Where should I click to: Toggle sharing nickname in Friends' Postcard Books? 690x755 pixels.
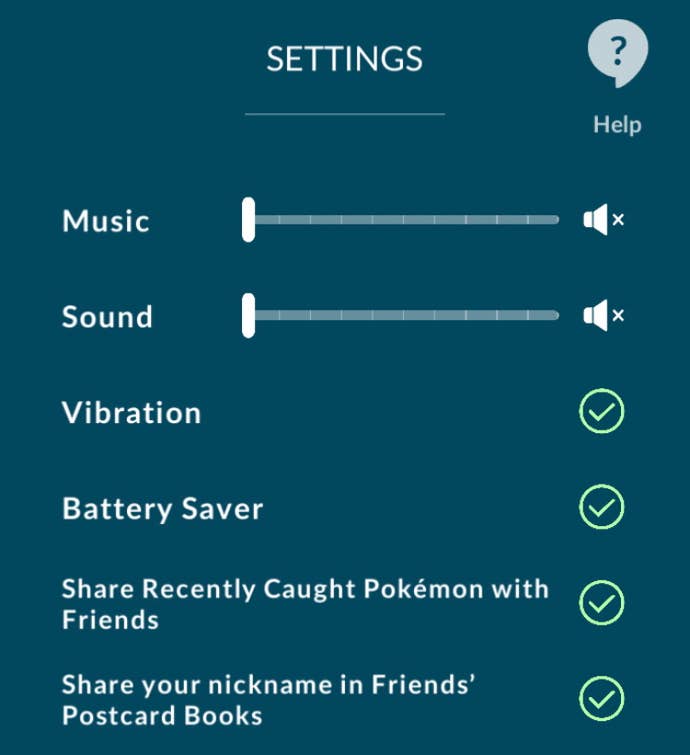[602, 699]
